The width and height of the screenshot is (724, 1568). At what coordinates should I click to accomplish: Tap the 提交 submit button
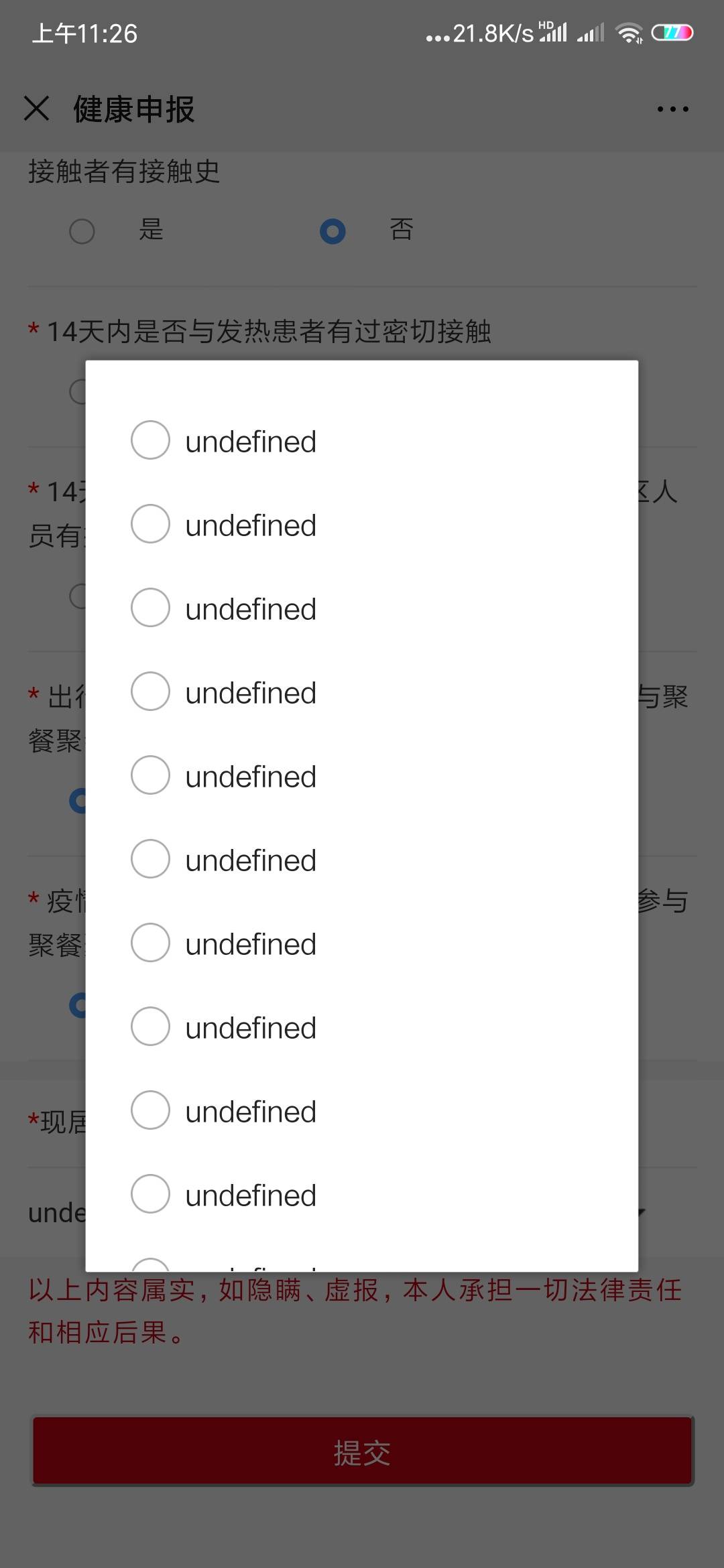[362, 1451]
